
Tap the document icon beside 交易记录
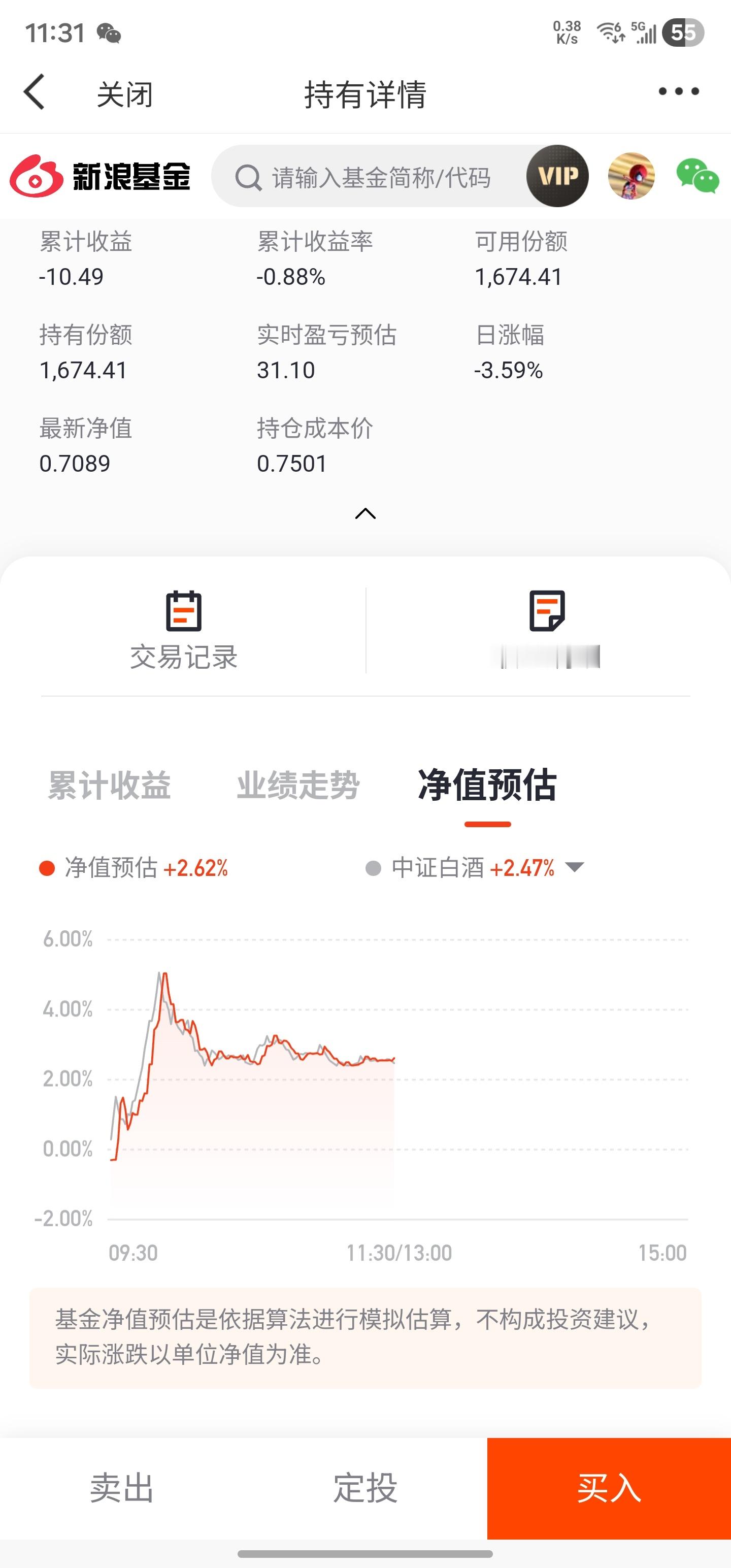point(547,610)
